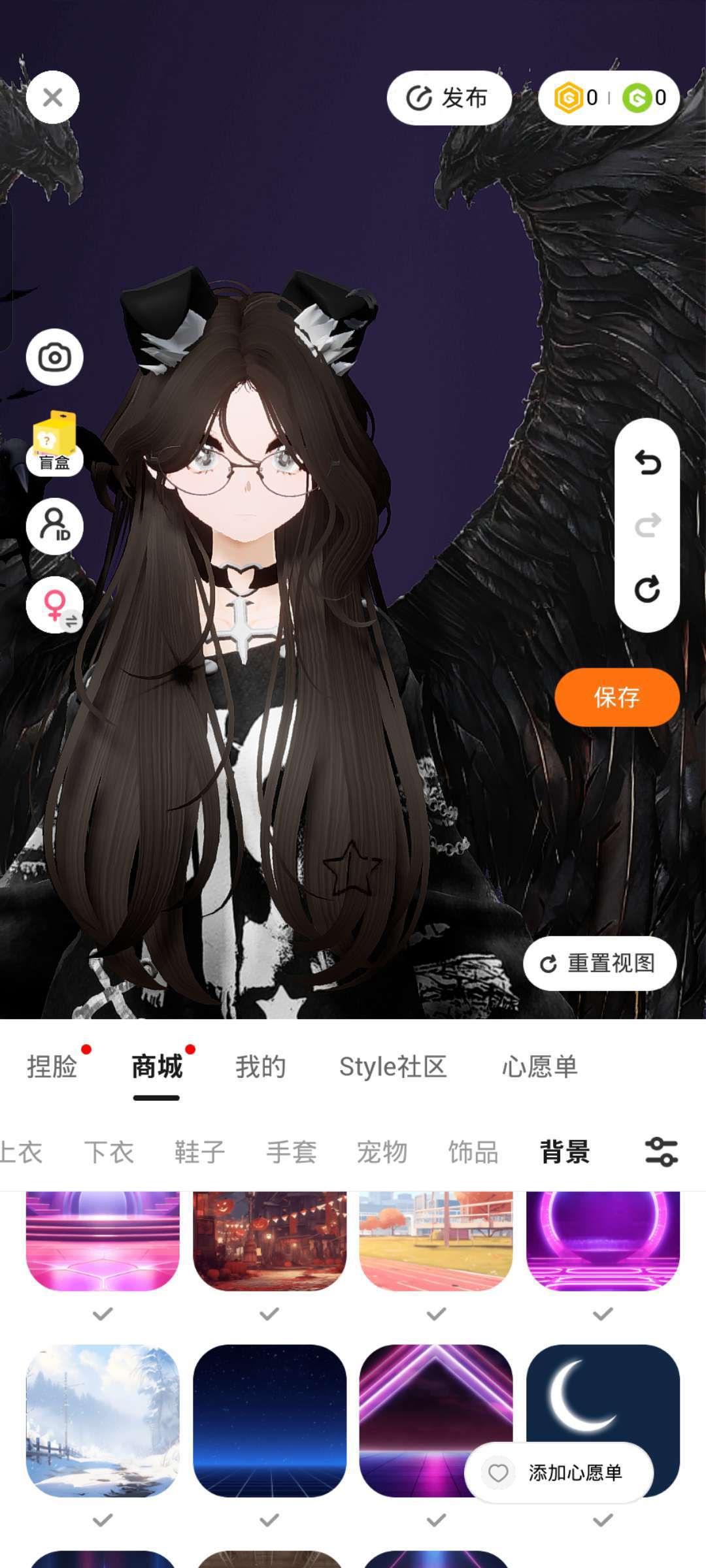Open the Style社区 tab
Viewport: 706px width, 1568px height.
point(393,1067)
